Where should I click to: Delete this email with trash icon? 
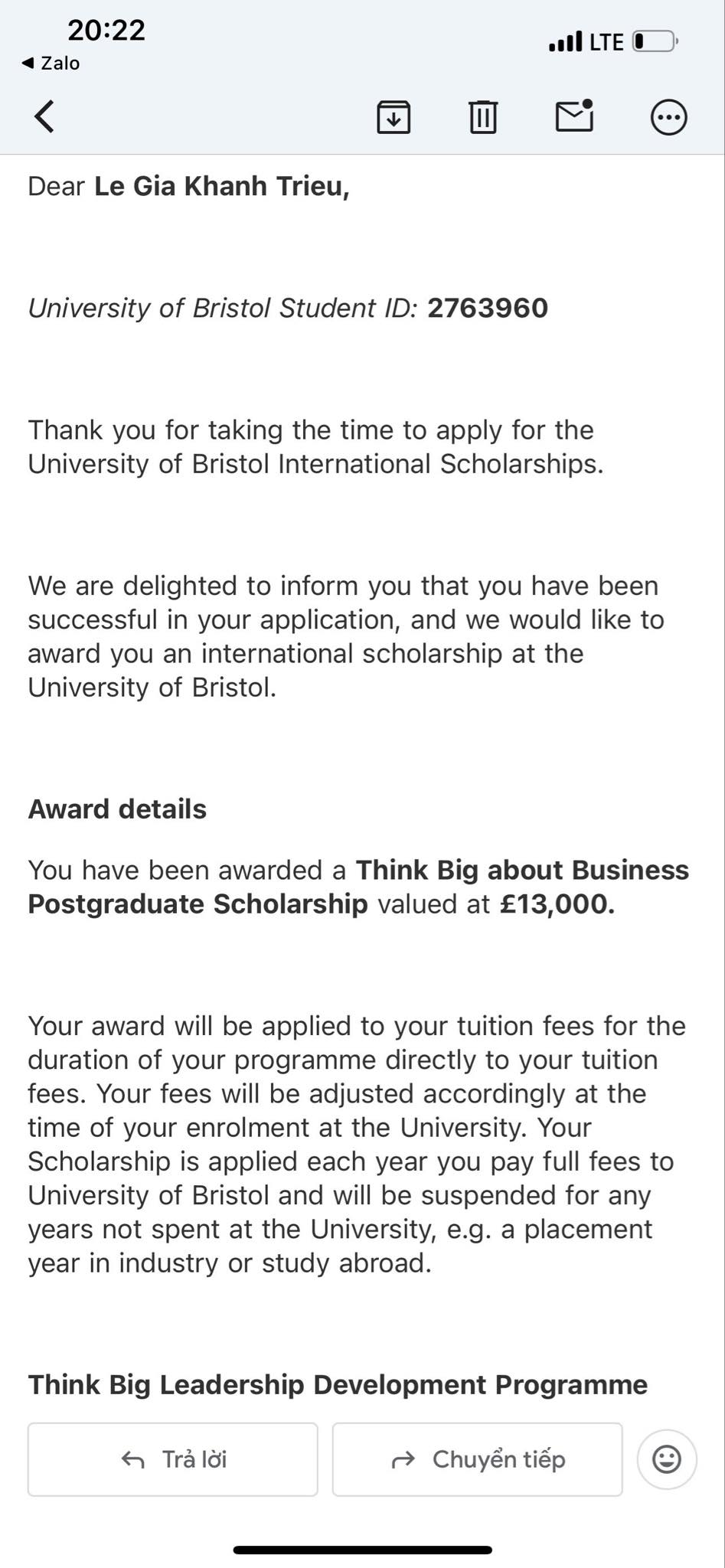tap(483, 117)
